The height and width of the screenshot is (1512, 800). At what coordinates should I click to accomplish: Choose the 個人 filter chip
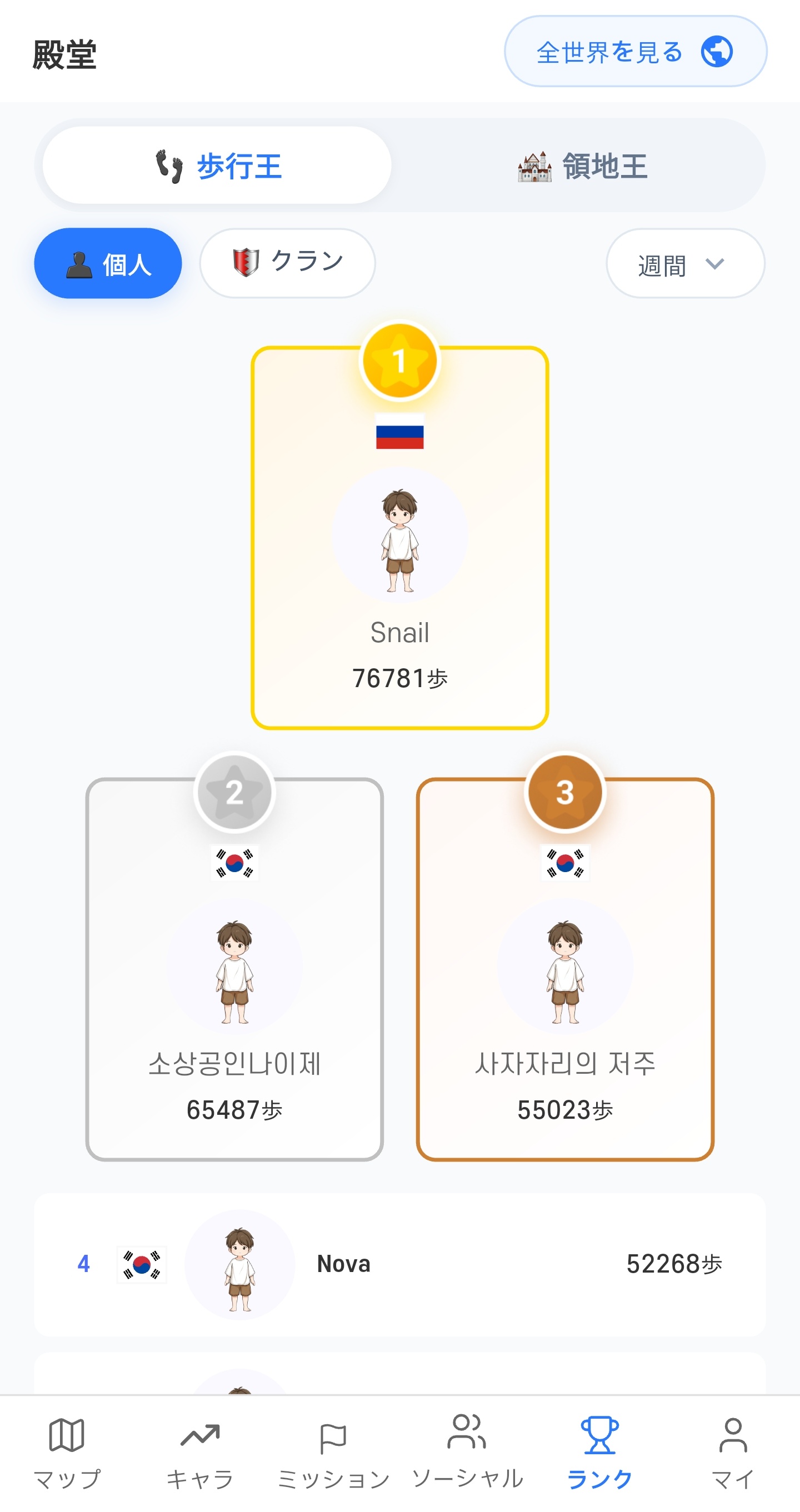click(108, 263)
